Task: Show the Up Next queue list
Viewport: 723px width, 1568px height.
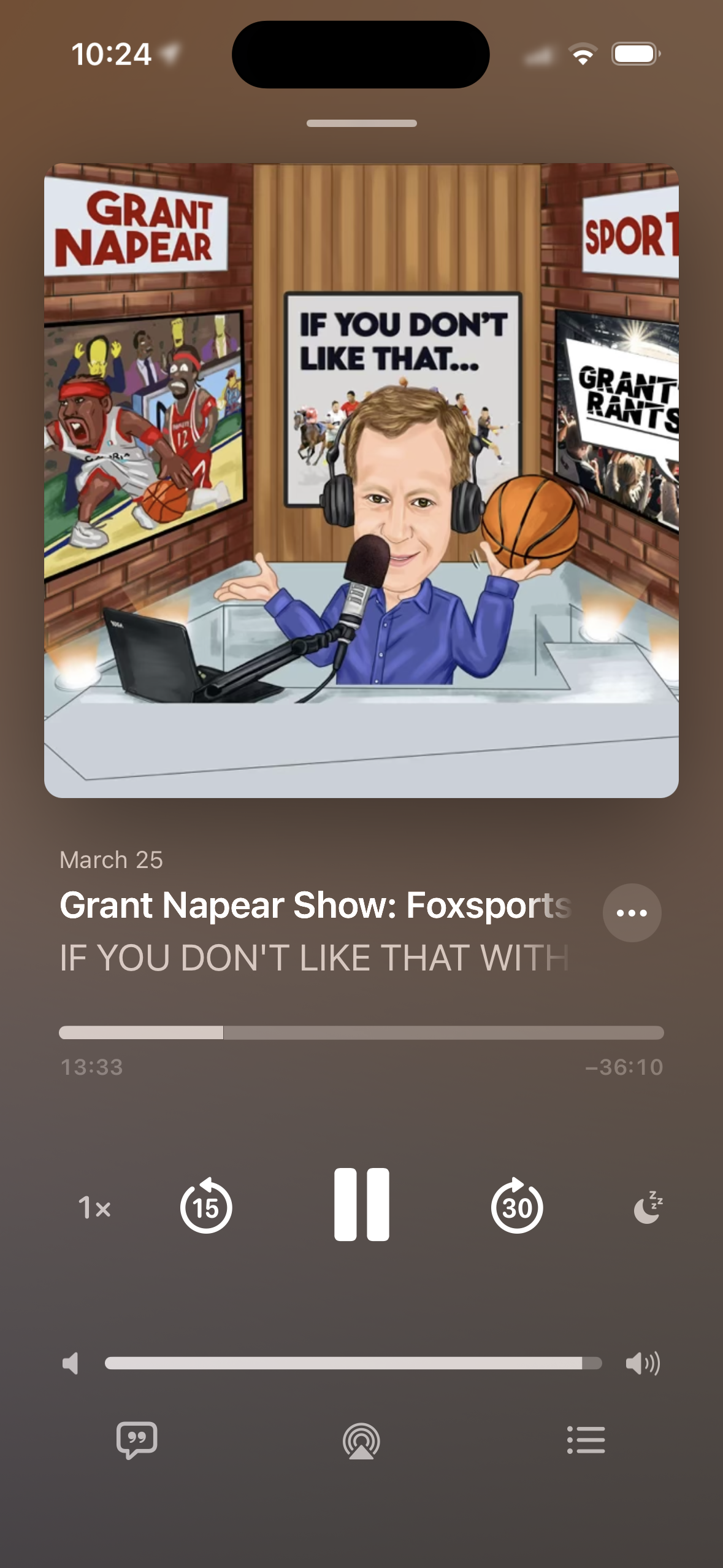Action: pos(586,1439)
